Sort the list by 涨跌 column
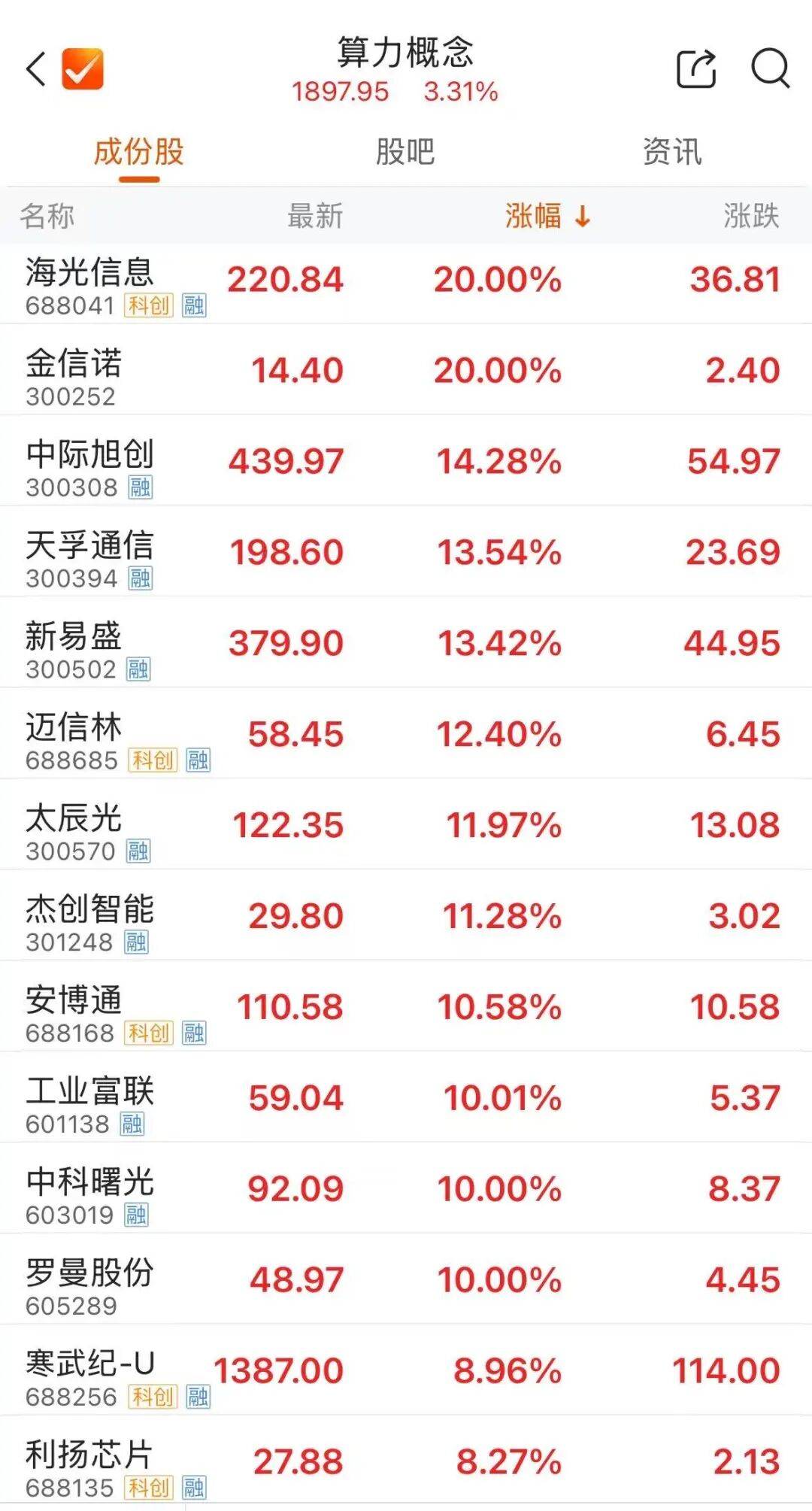This screenshot has height=1511, width=812. click(x=751, y=216)
